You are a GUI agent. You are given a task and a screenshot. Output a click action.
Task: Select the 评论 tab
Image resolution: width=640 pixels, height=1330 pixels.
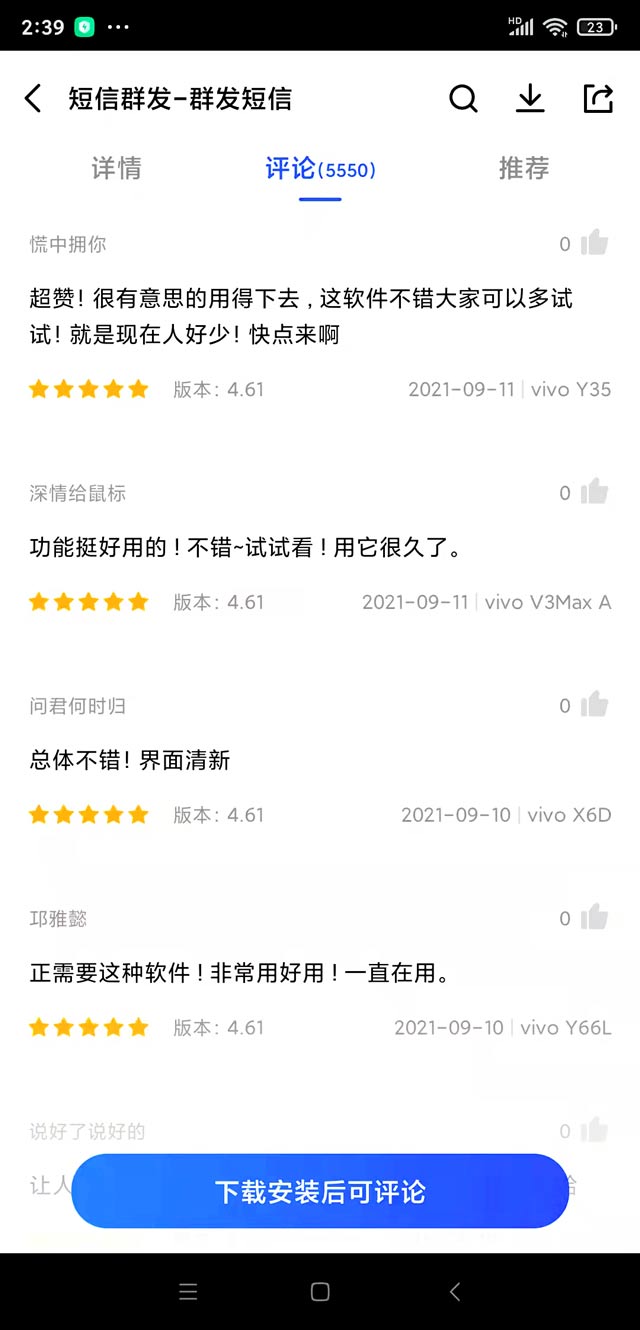pos(320,169)
